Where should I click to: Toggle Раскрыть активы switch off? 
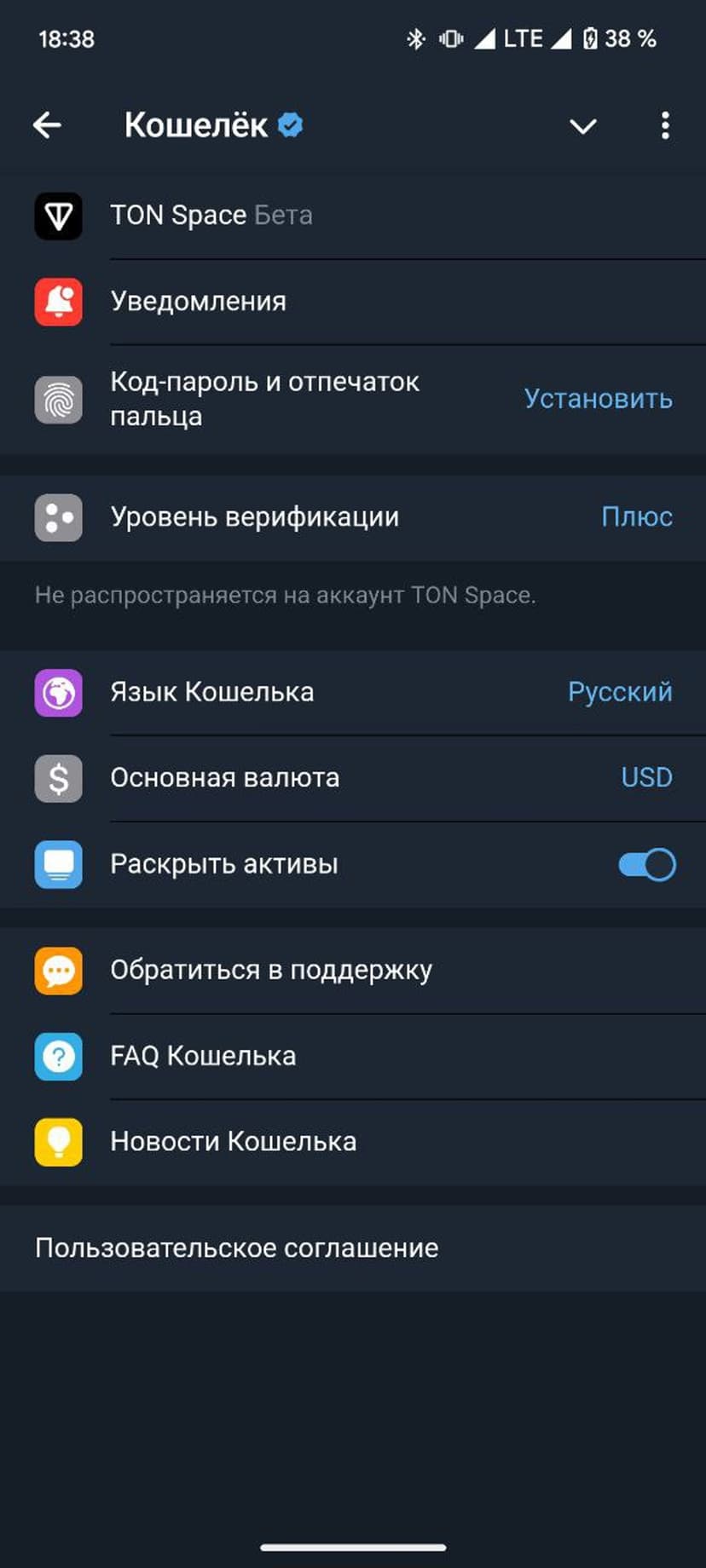646,864
